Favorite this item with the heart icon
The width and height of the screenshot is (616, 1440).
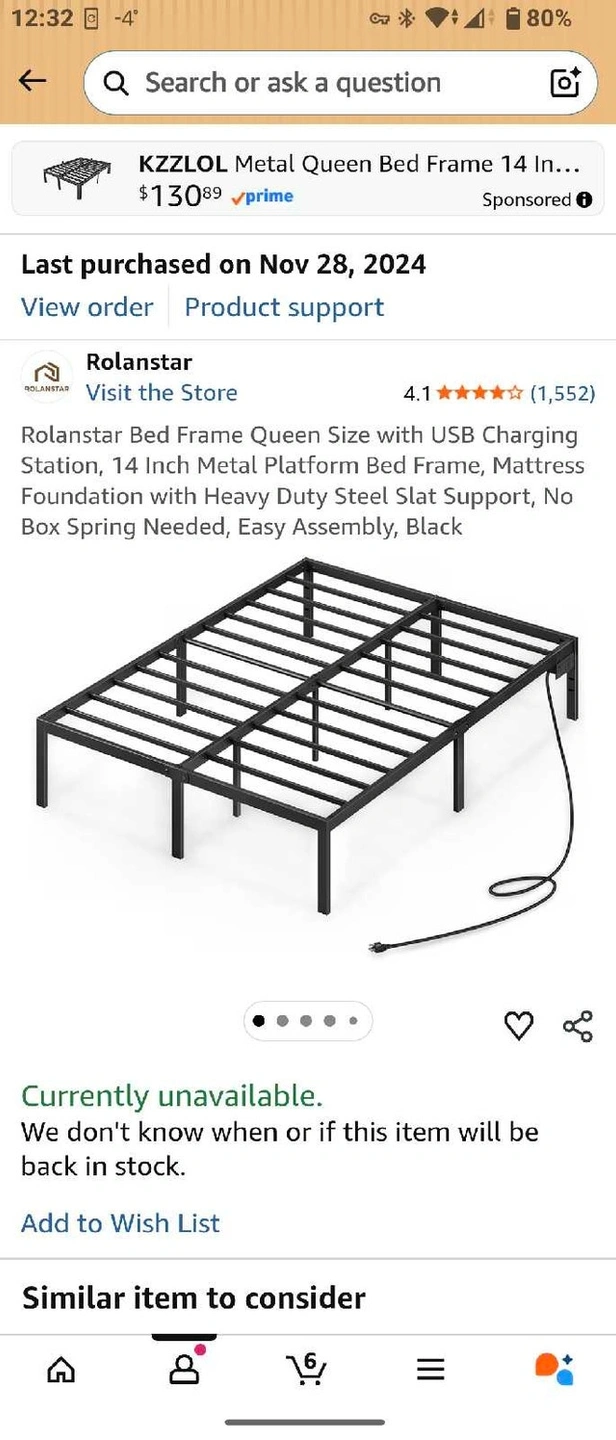point(518,1025)
